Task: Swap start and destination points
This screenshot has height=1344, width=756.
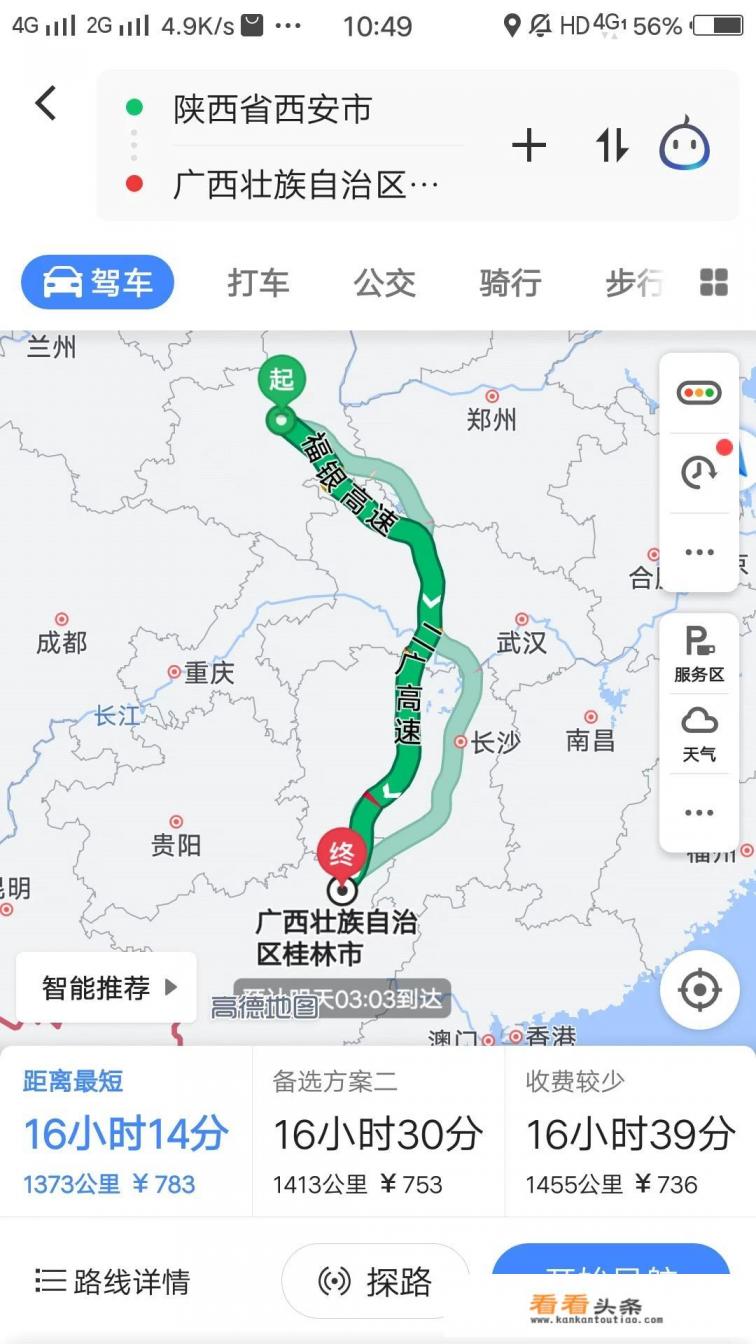Action: click(x=612, y=146)
